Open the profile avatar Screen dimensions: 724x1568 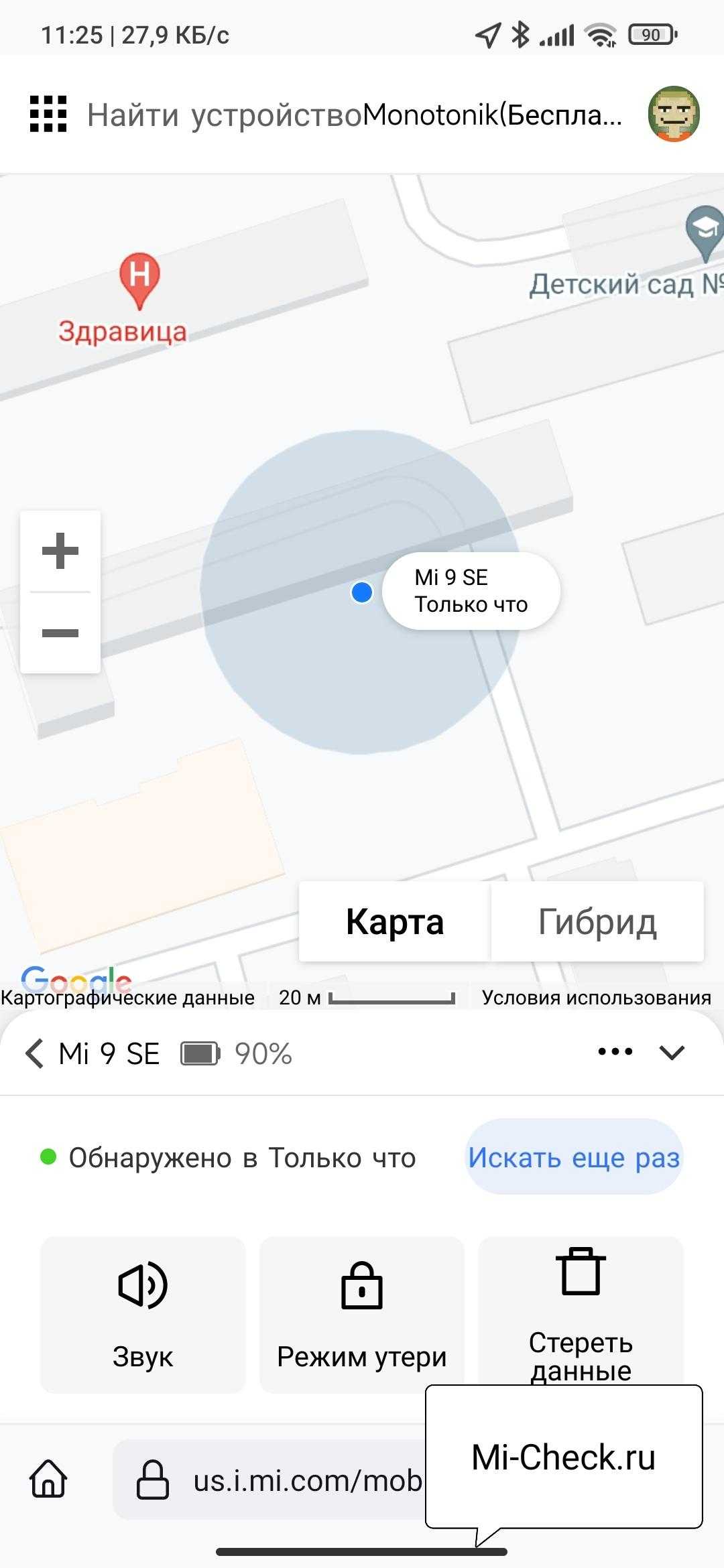point(673,114)
